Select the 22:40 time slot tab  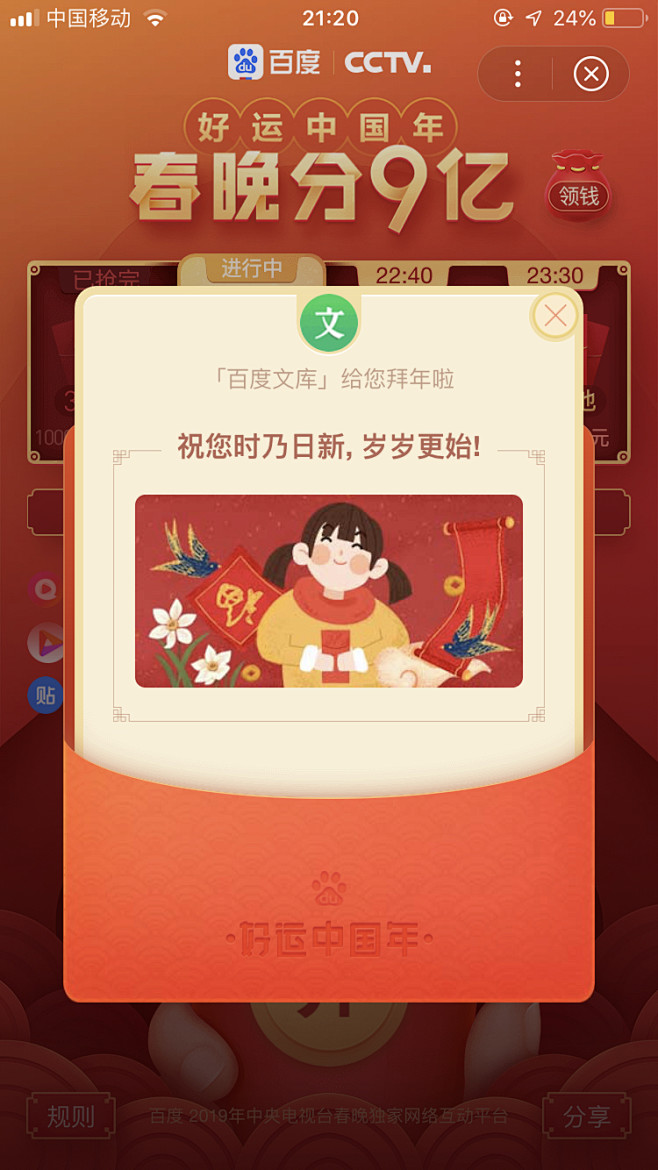point(404,275)
